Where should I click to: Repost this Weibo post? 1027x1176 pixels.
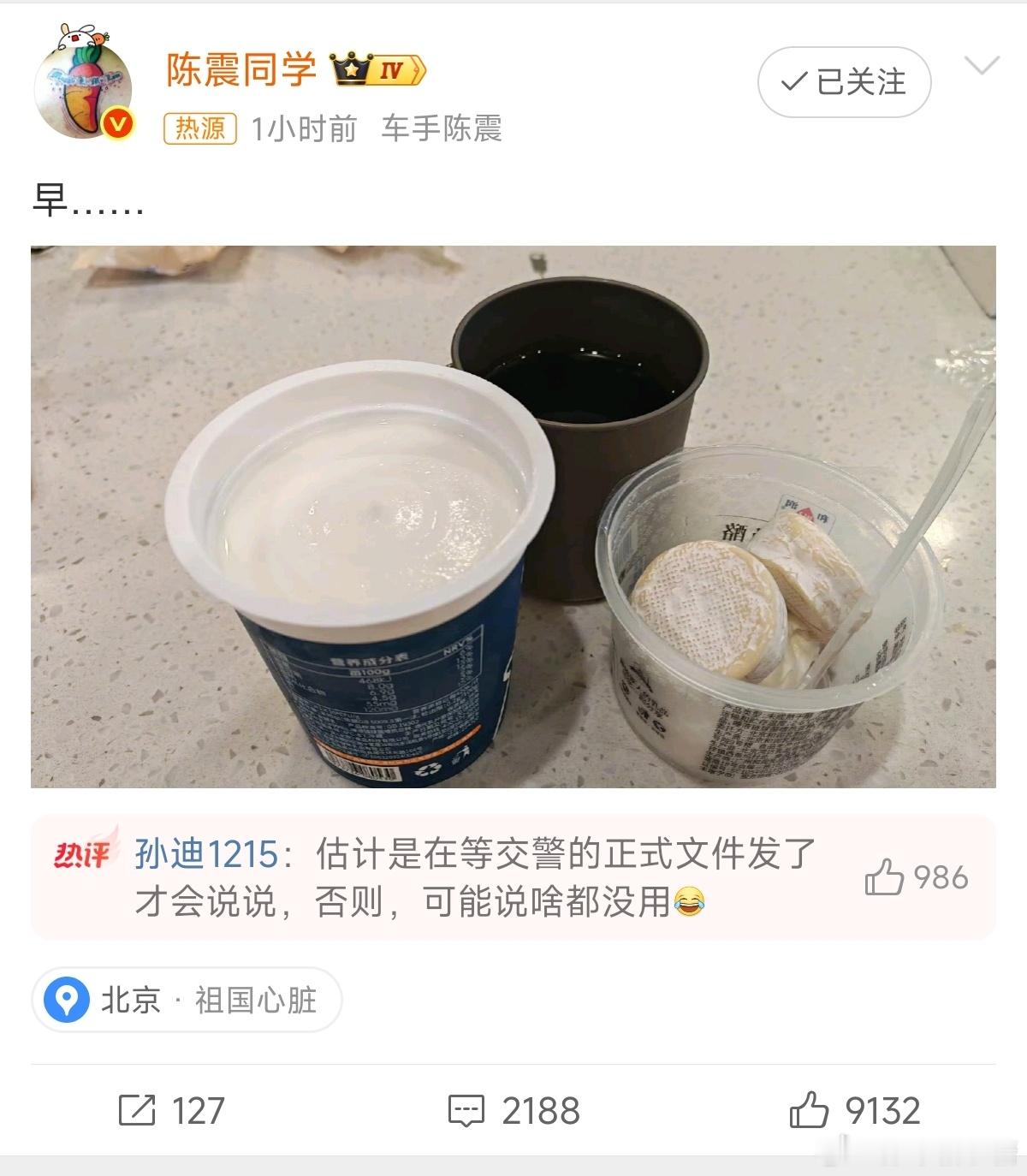pyautogui.click(x=171, y=1111)
